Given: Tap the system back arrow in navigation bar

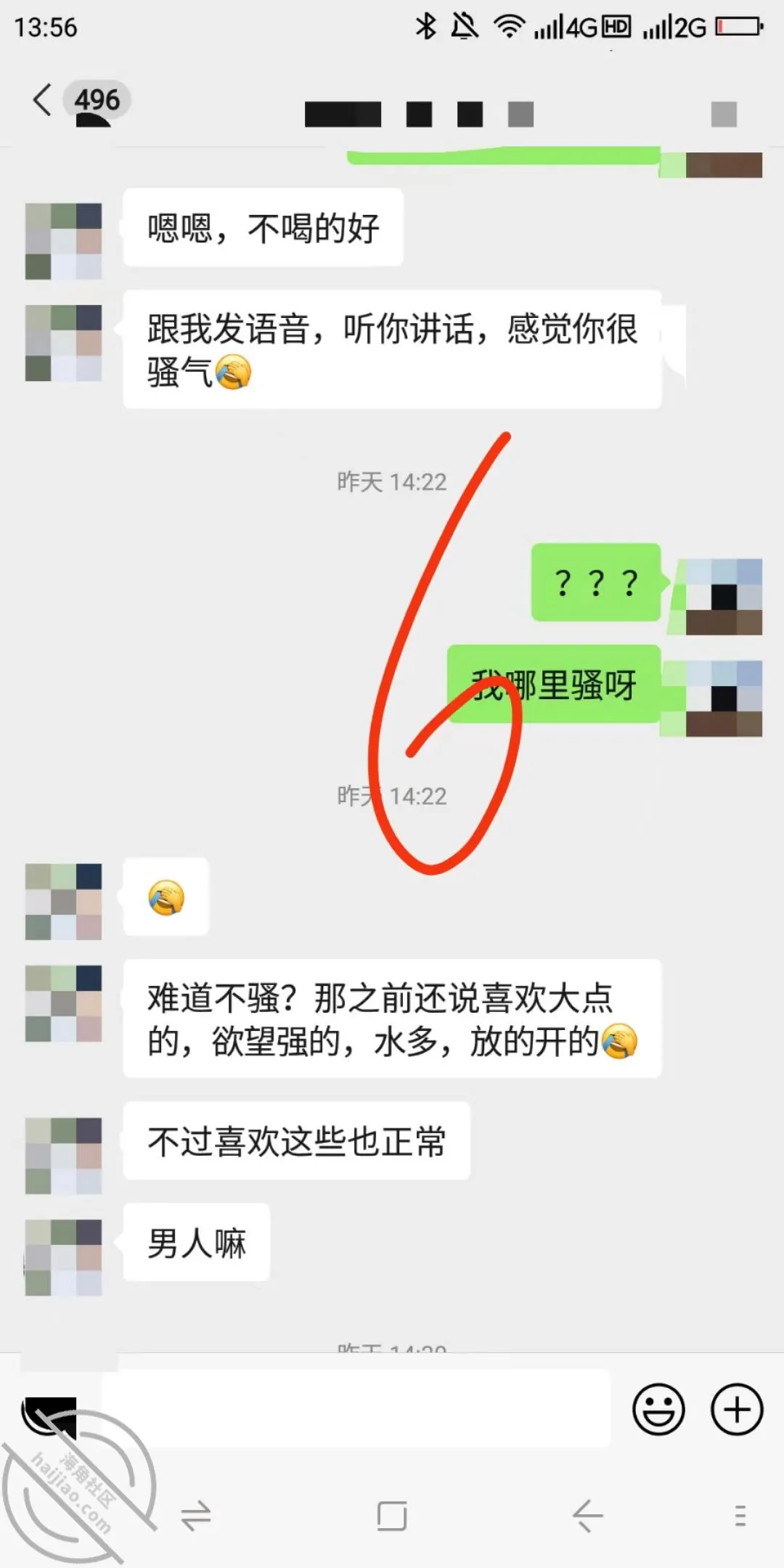Looking at the screenshot, I should [x=587, y=1516].
